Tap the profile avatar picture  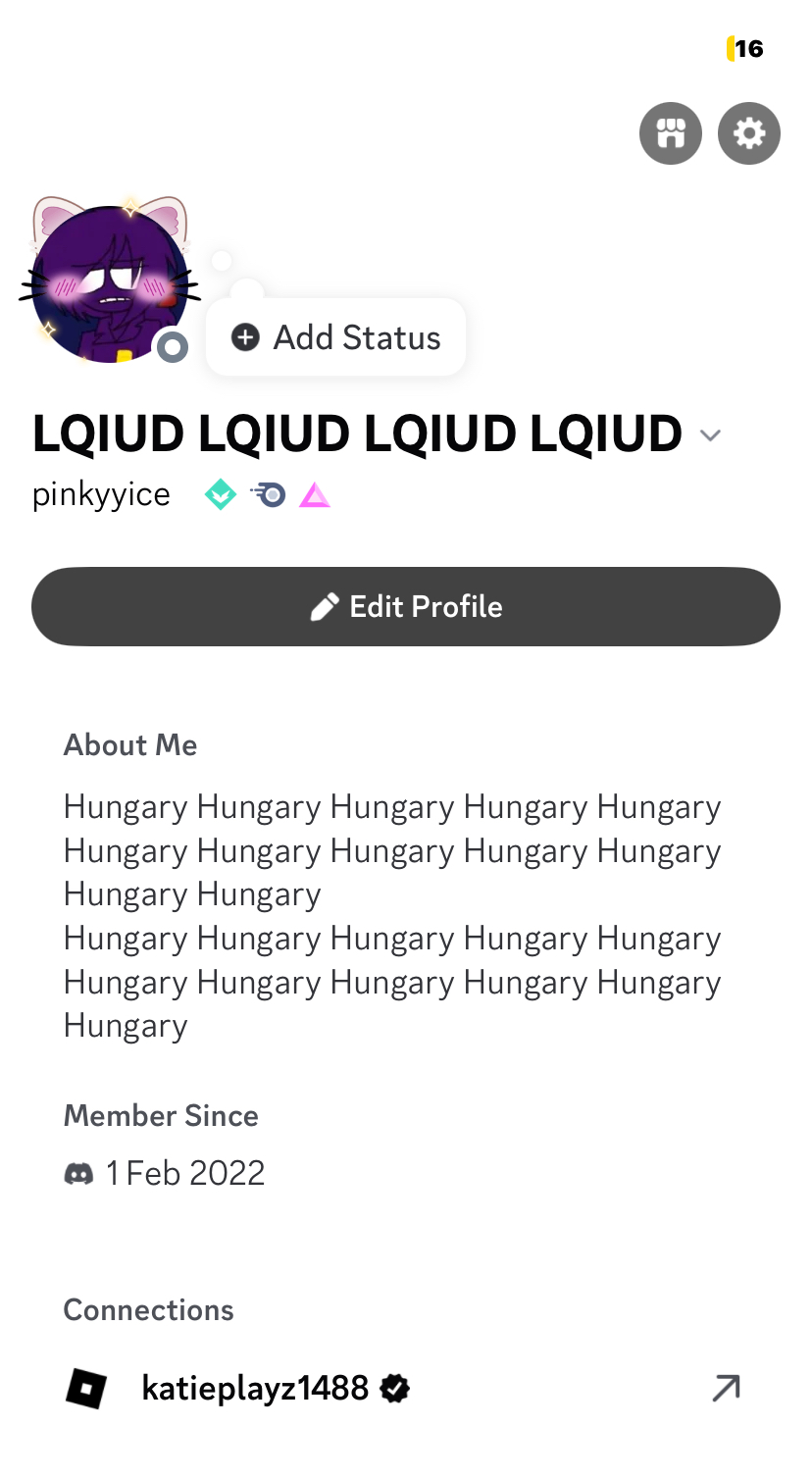tap(110, 282)
